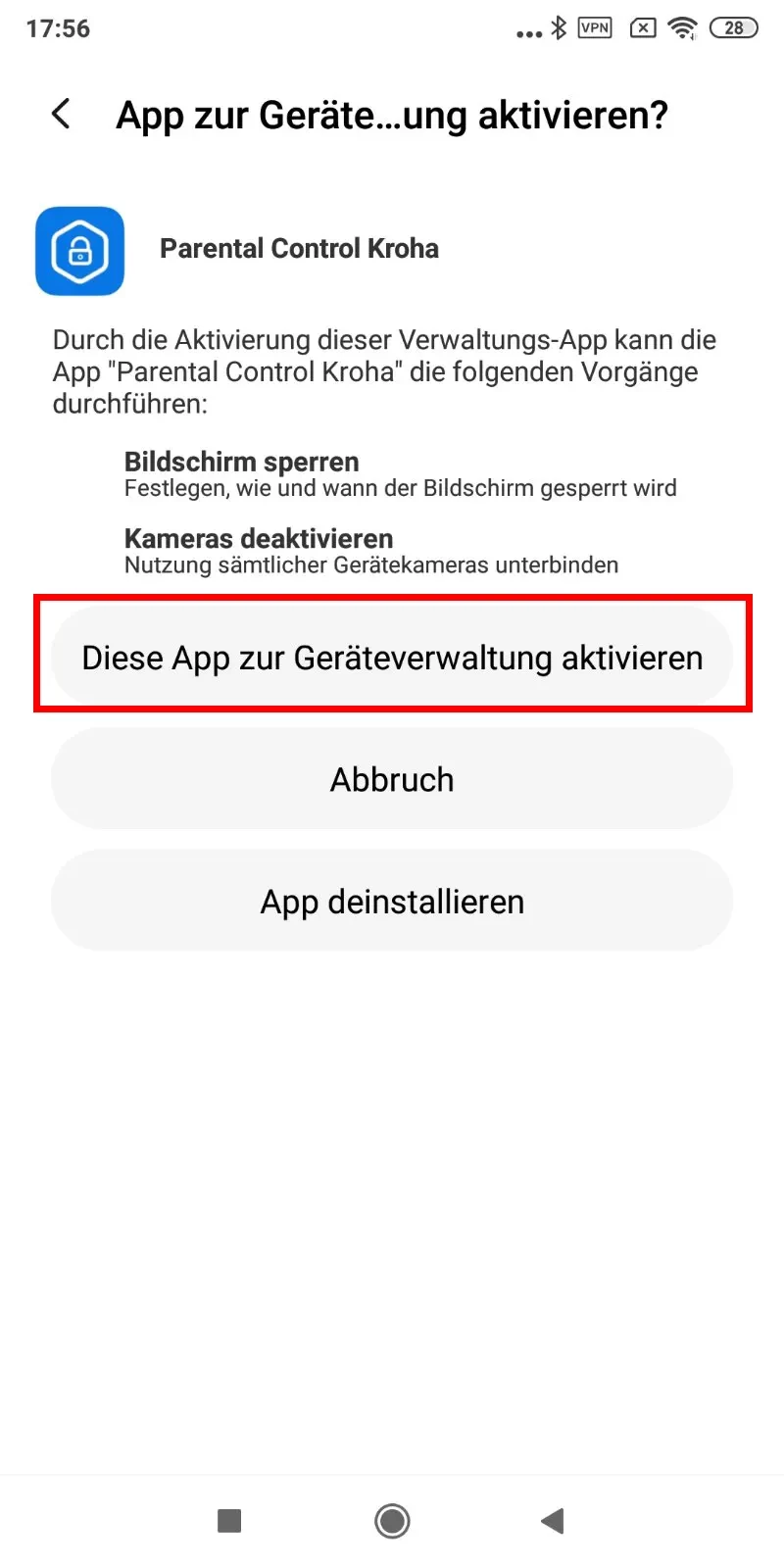Screen dimensions: 784x1568
Task: Tap the Abbruch button
Action: tap(392, 779)
